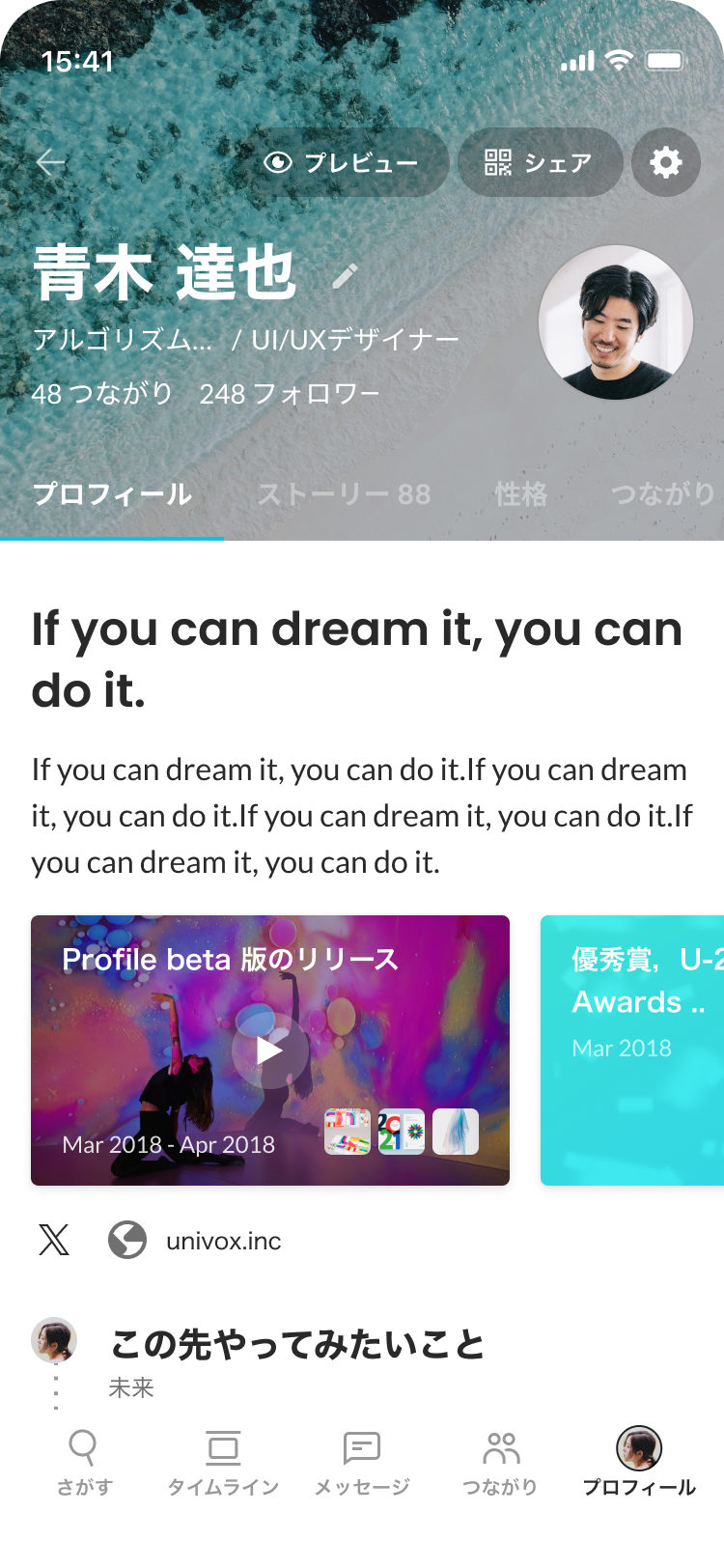The height and width of the screenshot is (1568, 724).
Task: View the profile avatar photo
Action: (x=616, y=322)
